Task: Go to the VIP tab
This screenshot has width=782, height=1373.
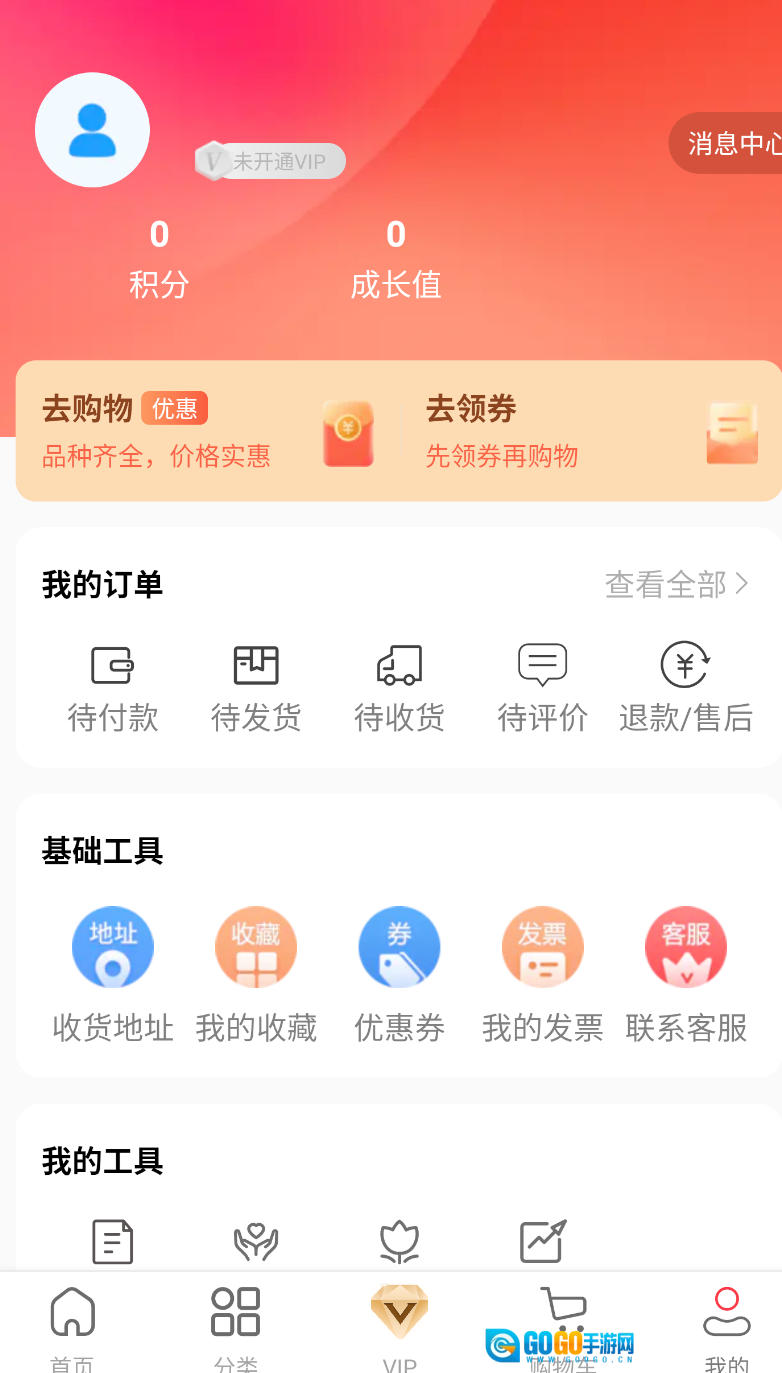Action: click(x=399, y=1323)
